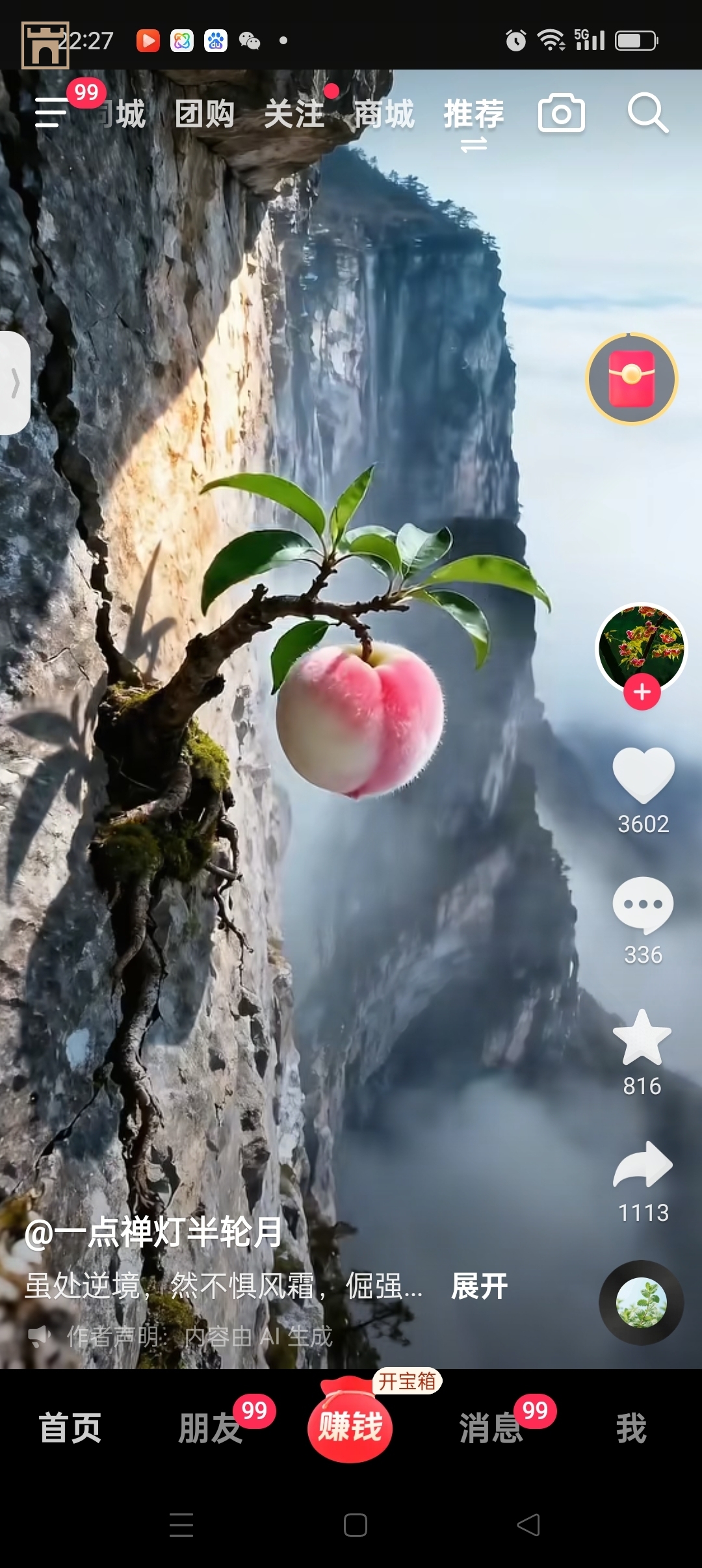Go to the 我 profile tab
Image resolution: width=702 pixels, height=1568 pixels.
[631, 1428]
